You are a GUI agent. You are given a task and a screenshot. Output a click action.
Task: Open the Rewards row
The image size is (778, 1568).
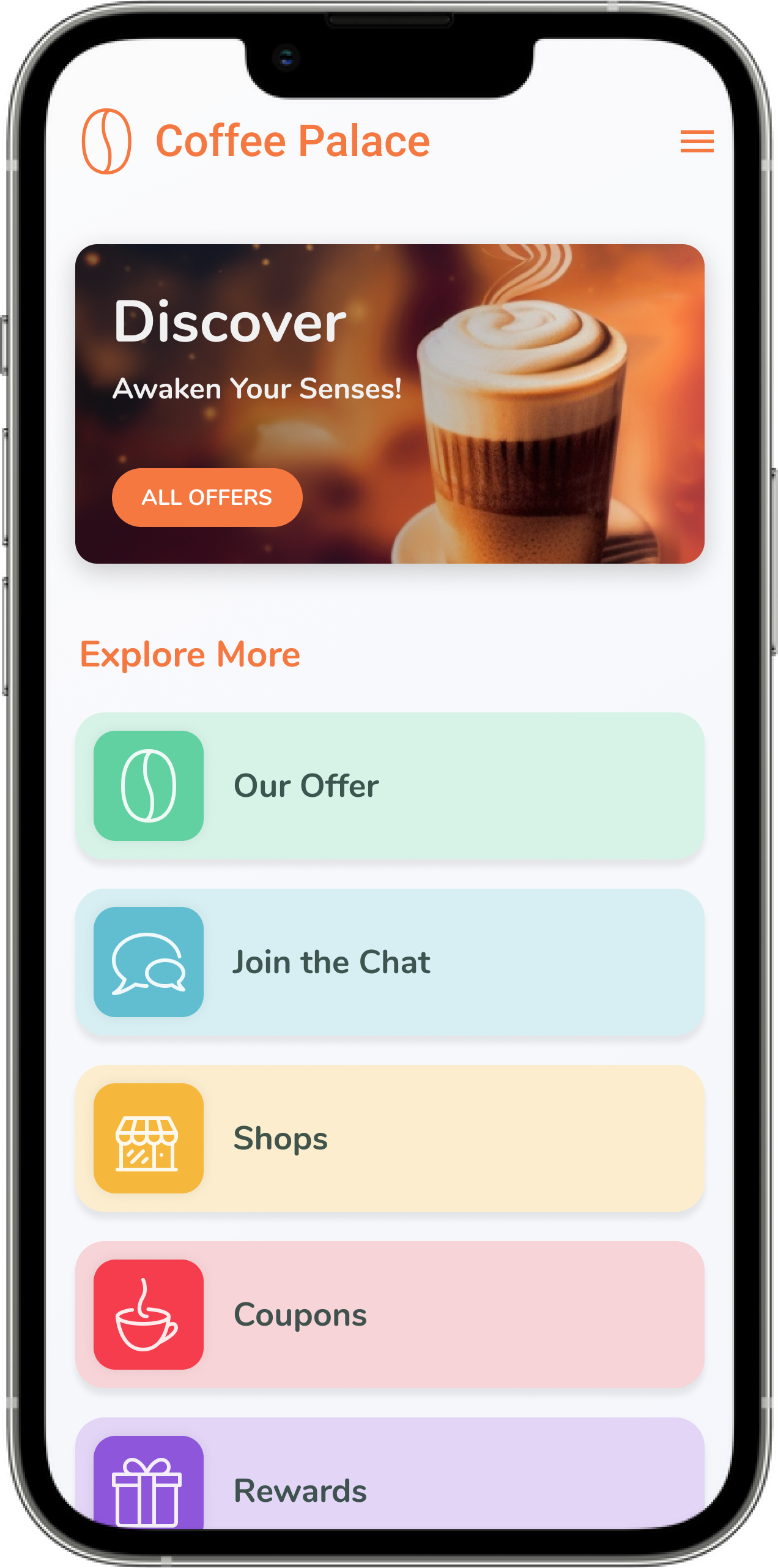[x=390, y=1481]
